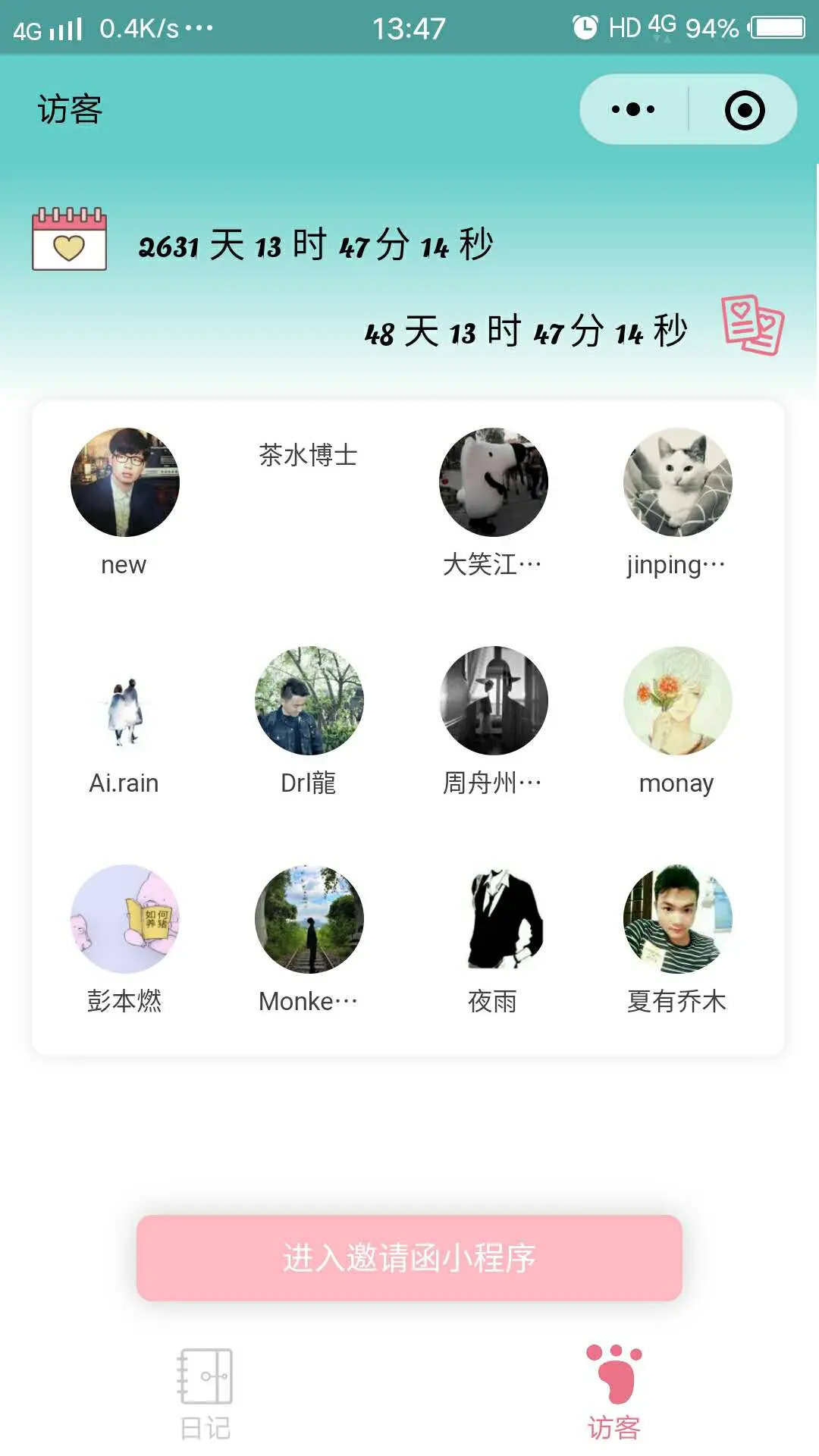Tap visitor 夜雨
This screenshot has height=1456, width=819.
pyautogui.click(x=494, y=919)
